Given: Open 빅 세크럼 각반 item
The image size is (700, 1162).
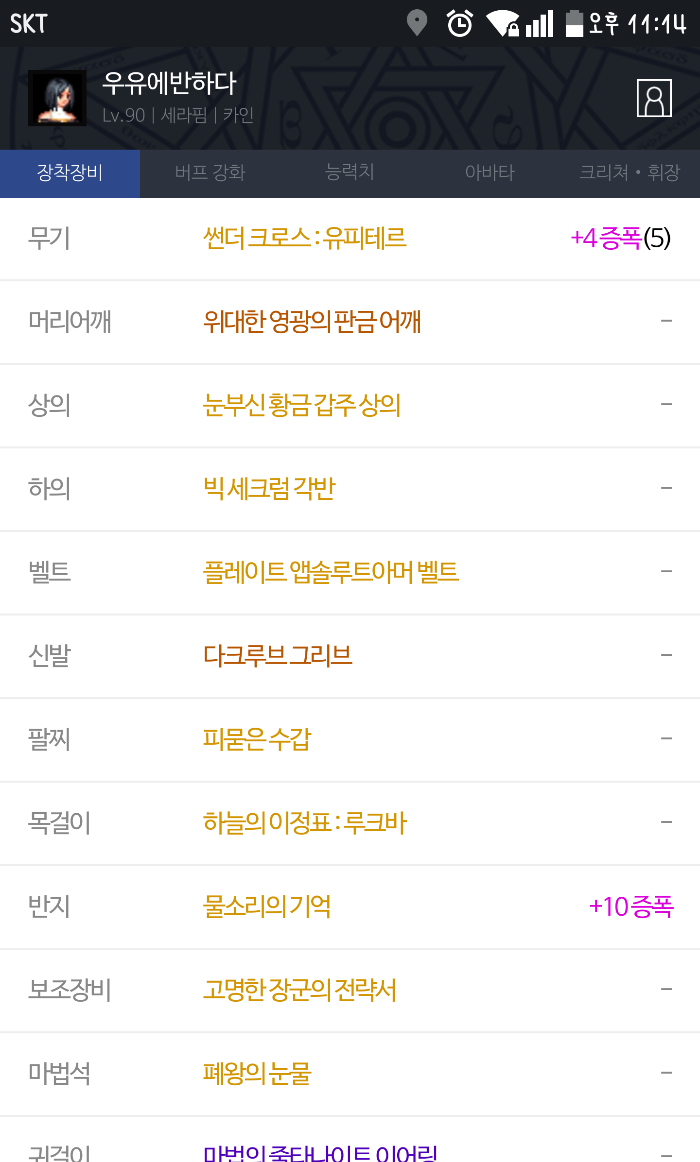Looking at the screenshot, I should point(269,488).
